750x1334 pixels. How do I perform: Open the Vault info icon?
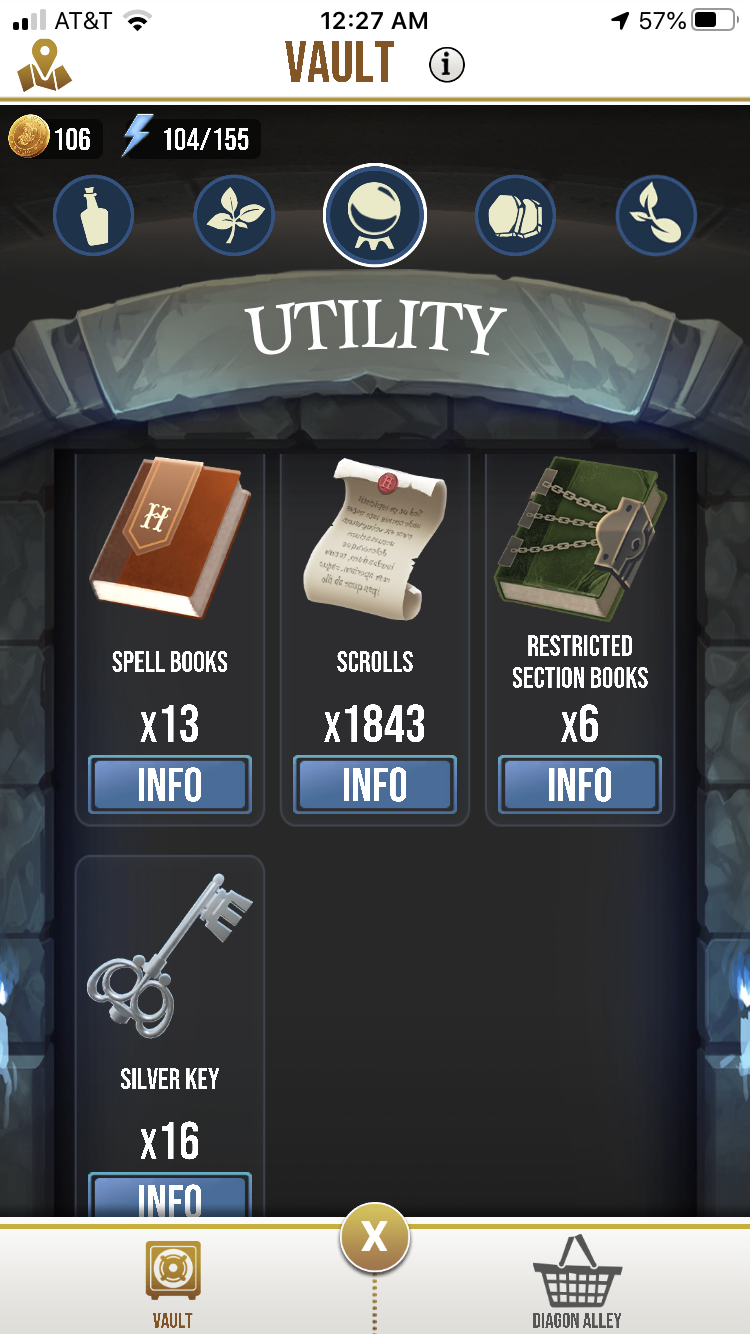coord(447,65)
